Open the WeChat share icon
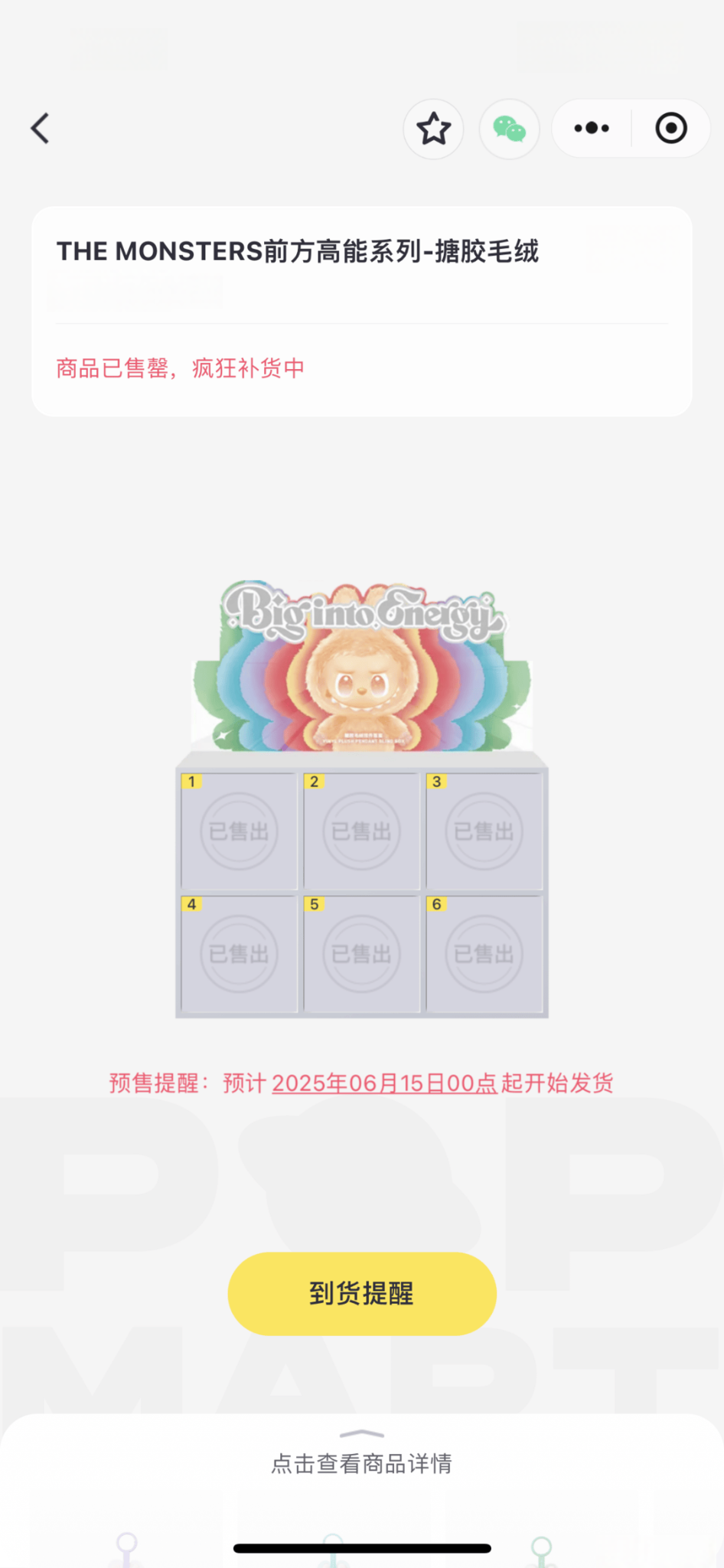Image resolution: width=724 pixels, height=1568 pixels. [x=509, y=128]
